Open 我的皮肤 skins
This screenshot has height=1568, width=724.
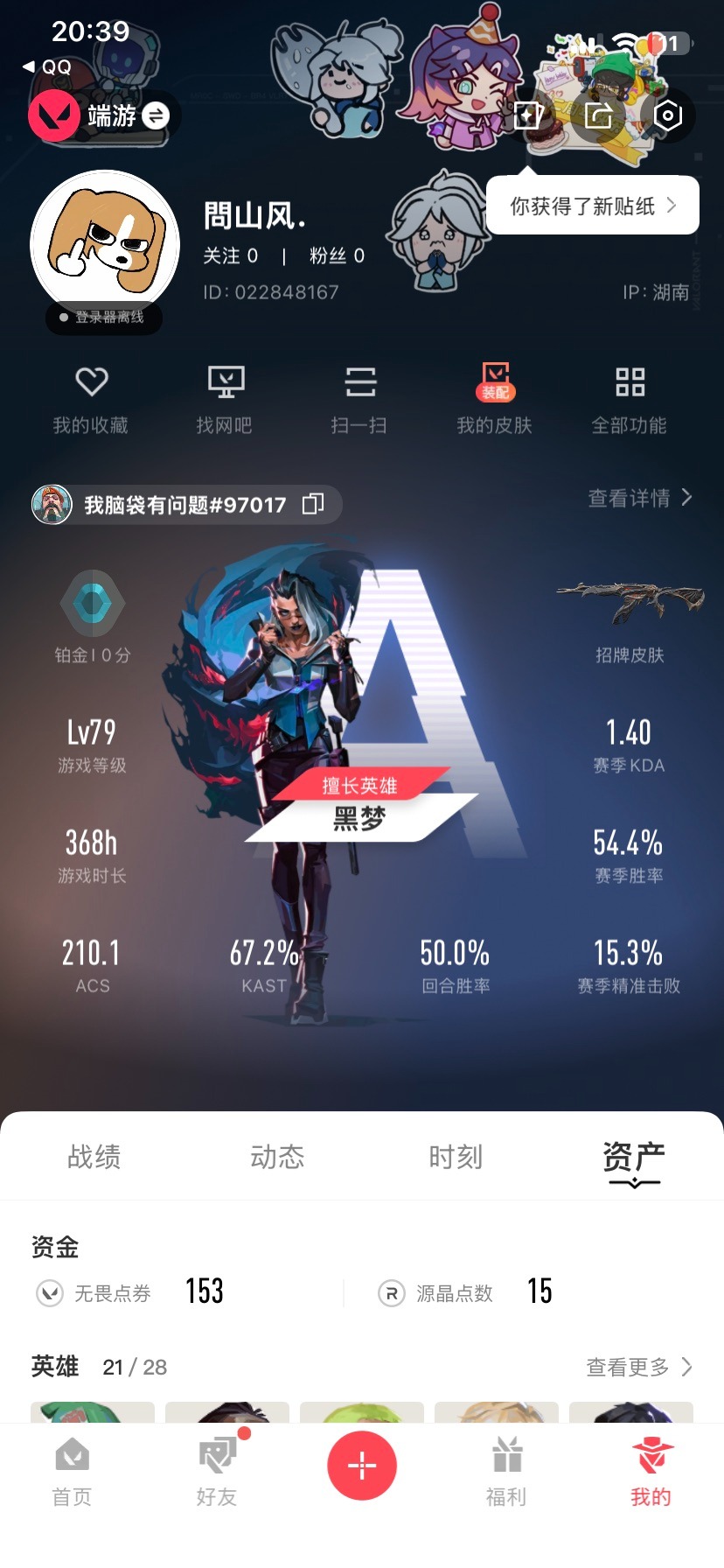point(494,399)
